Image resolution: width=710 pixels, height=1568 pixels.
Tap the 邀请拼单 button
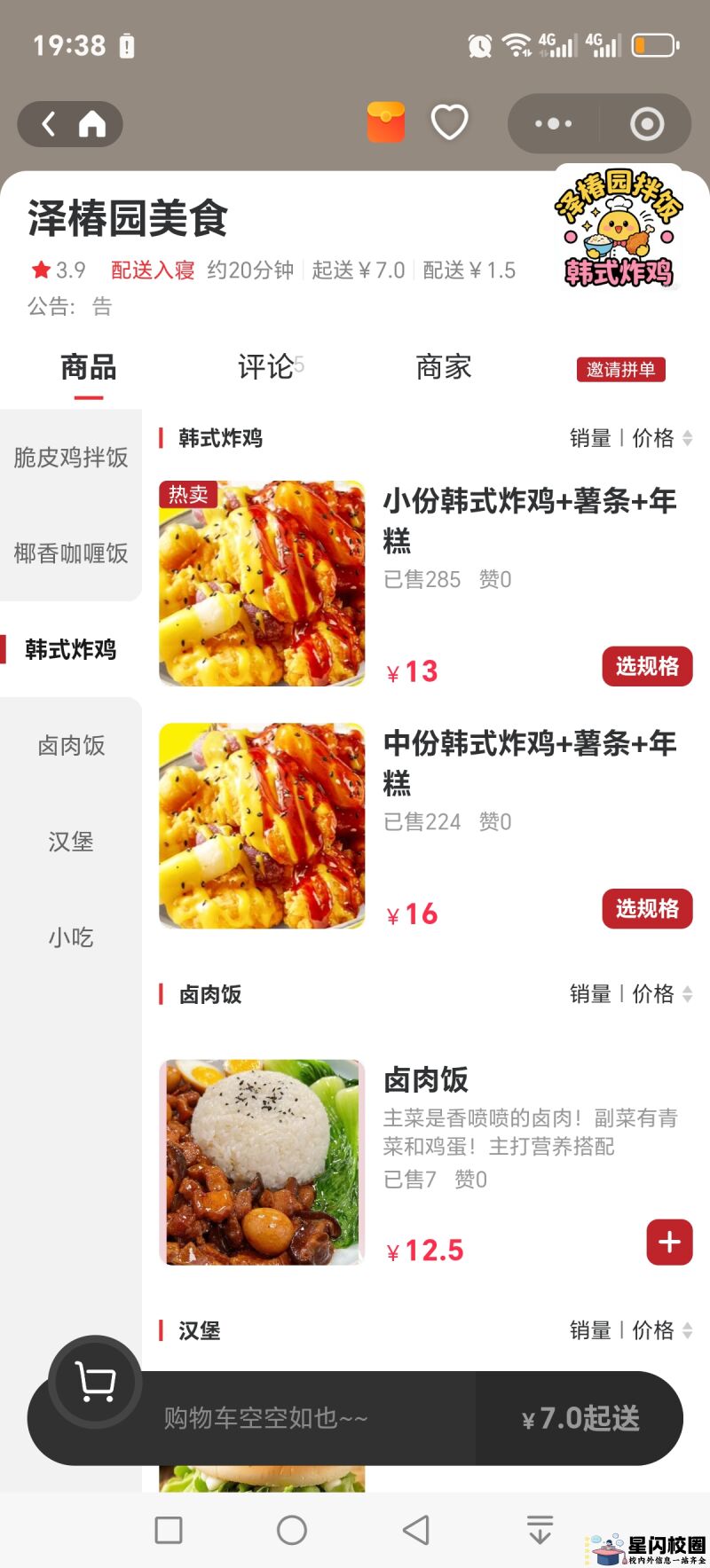(x=620, y=370)
